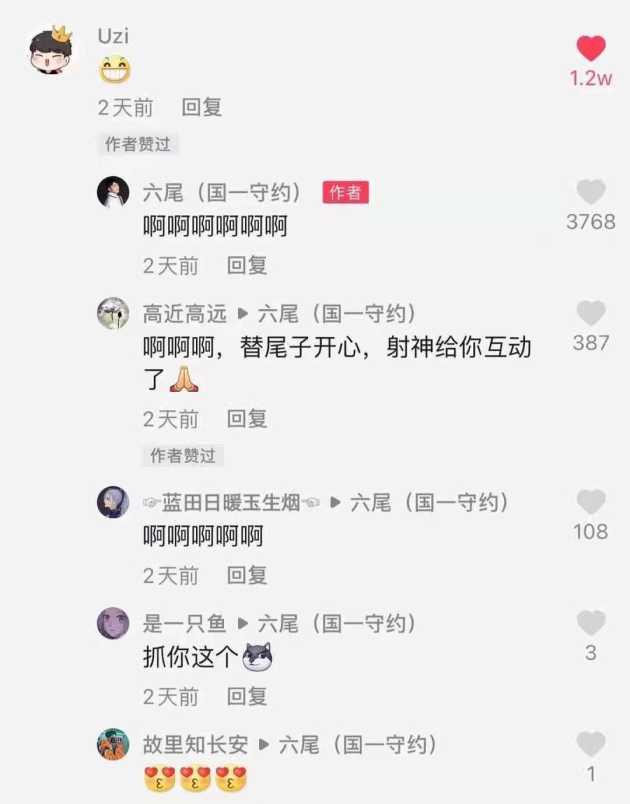Reply to 蓝田日暖玉生烟's comment
This screenshot has width=630, height=804.
pos(247,575)
